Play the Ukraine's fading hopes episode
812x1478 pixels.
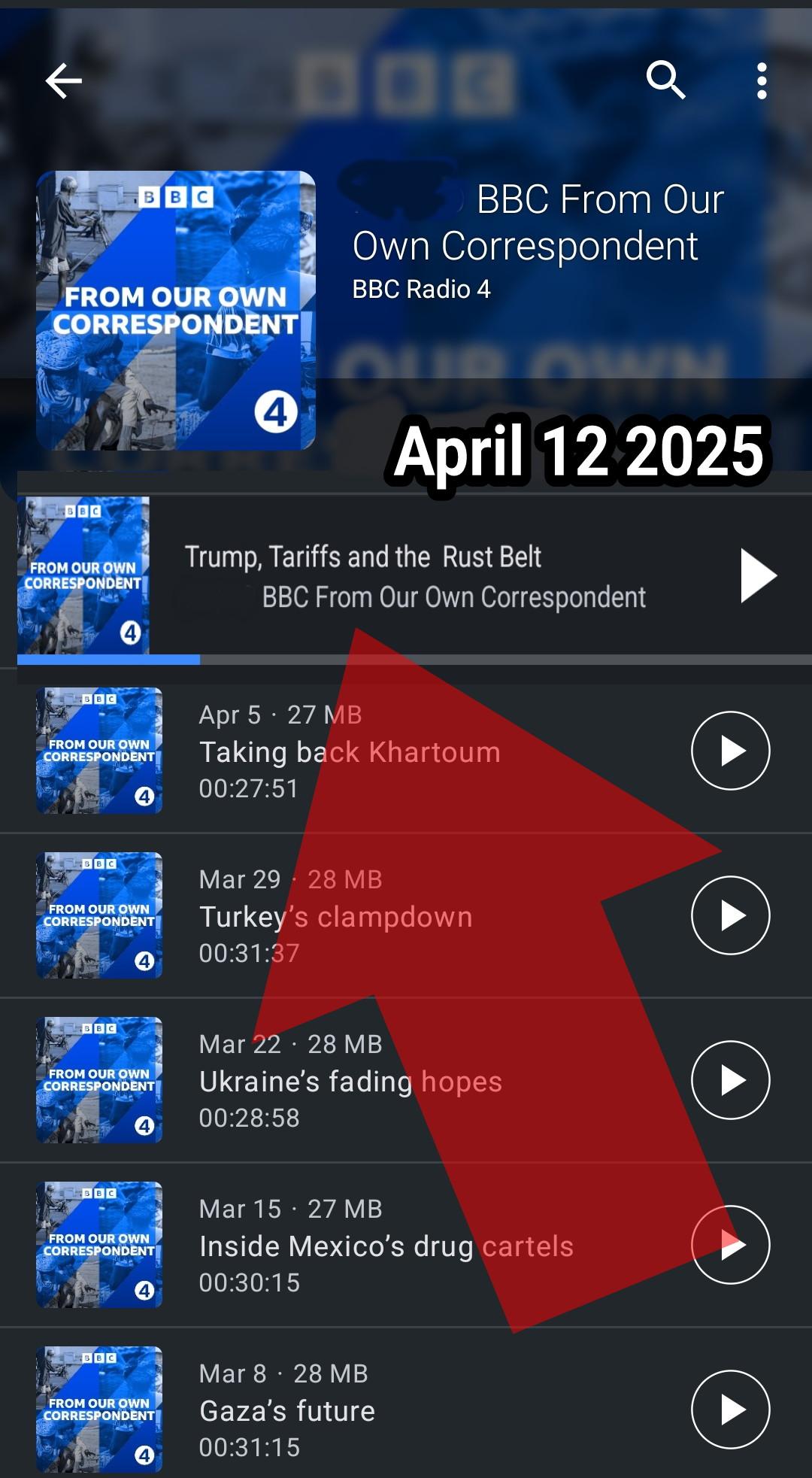coord(730,1080)
